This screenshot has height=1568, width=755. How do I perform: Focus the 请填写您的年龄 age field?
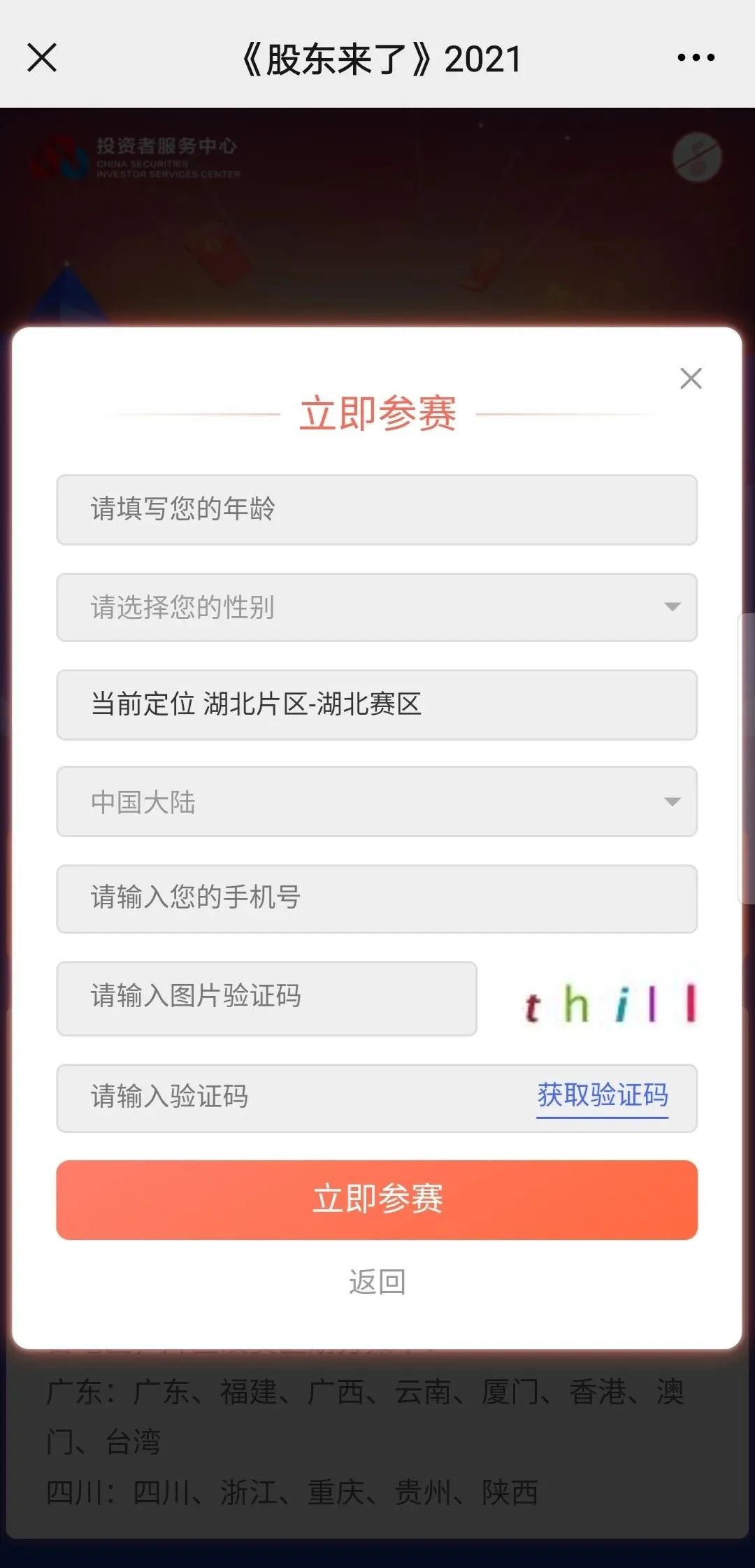click(376, 509)
